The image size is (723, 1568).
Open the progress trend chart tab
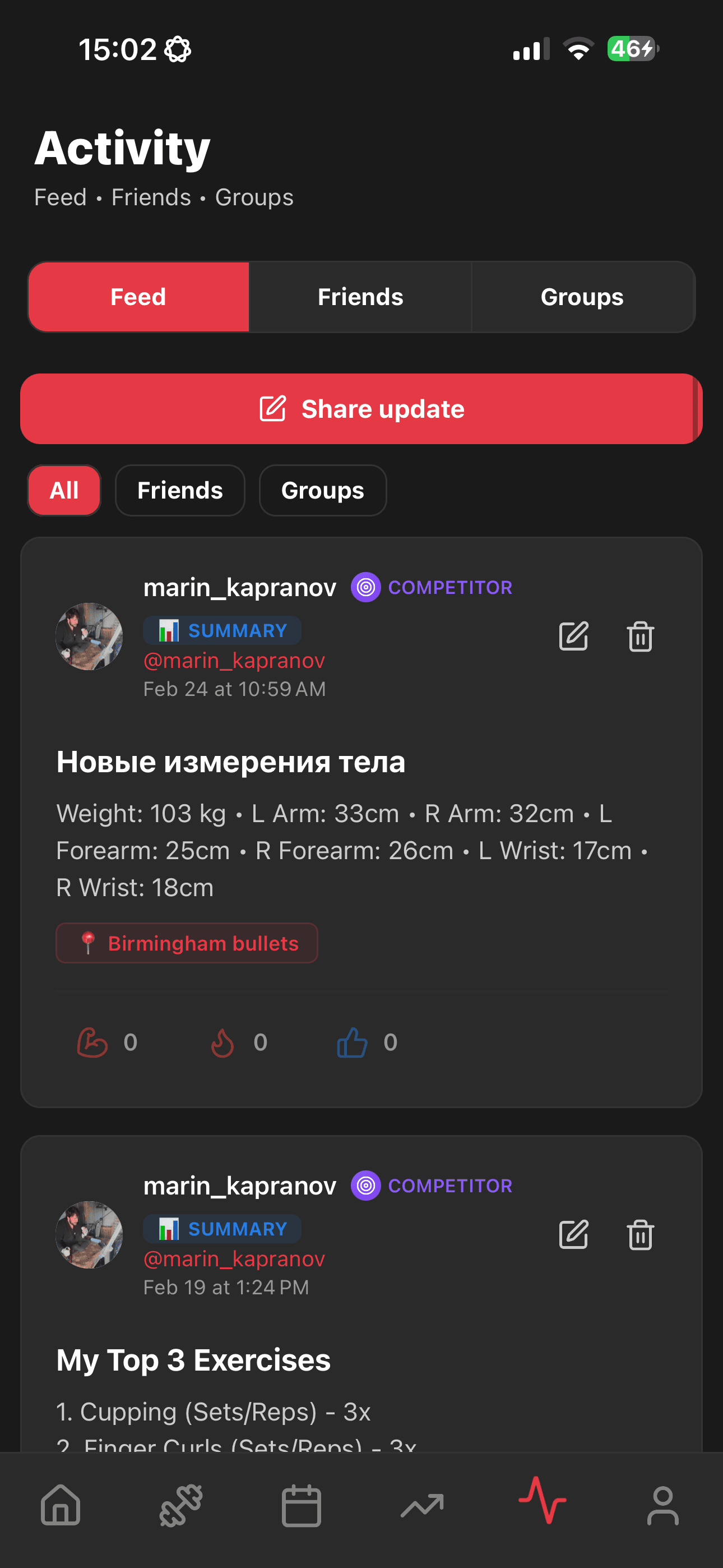pos(421,1505)
